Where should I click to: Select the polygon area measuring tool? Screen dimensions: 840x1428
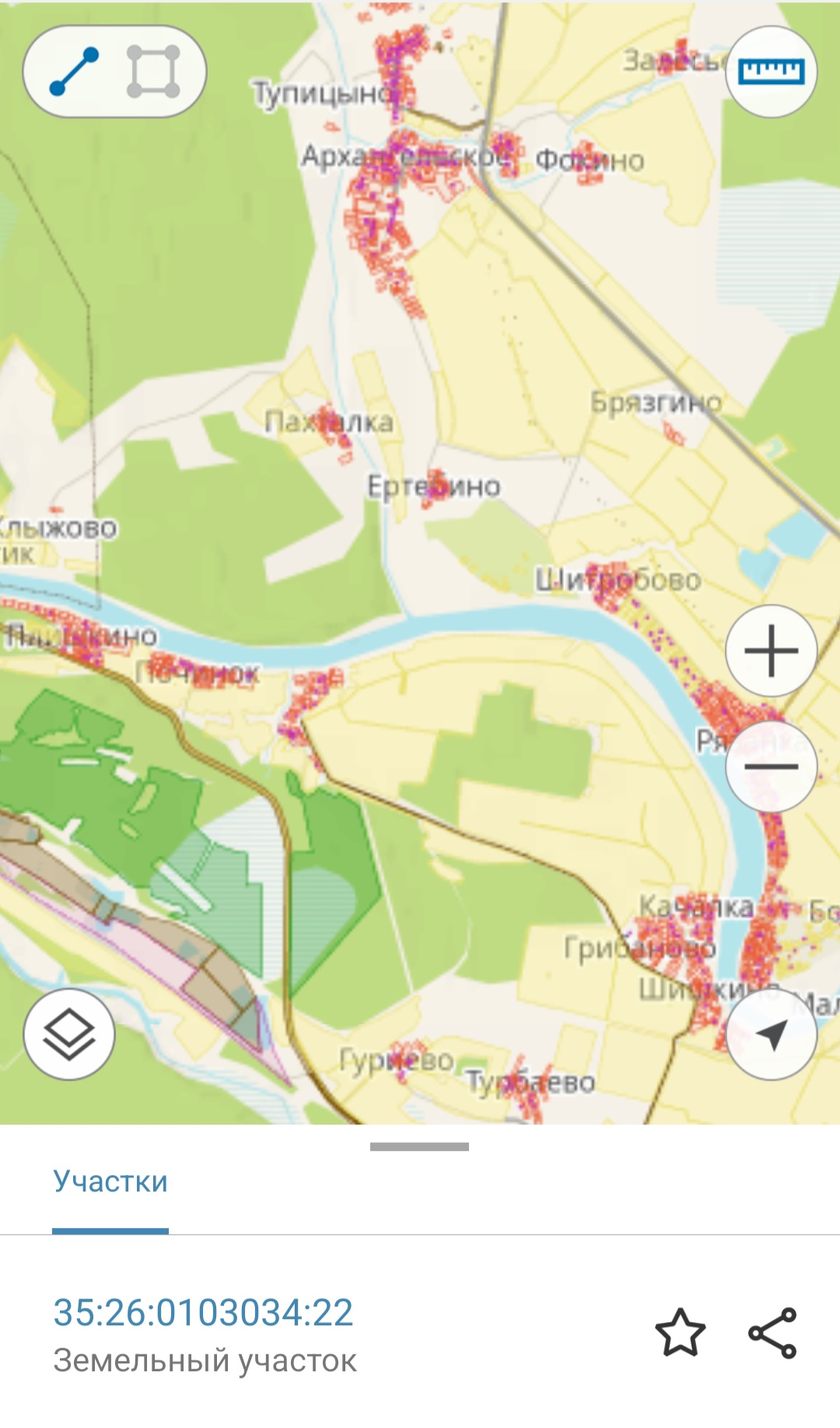153,72
